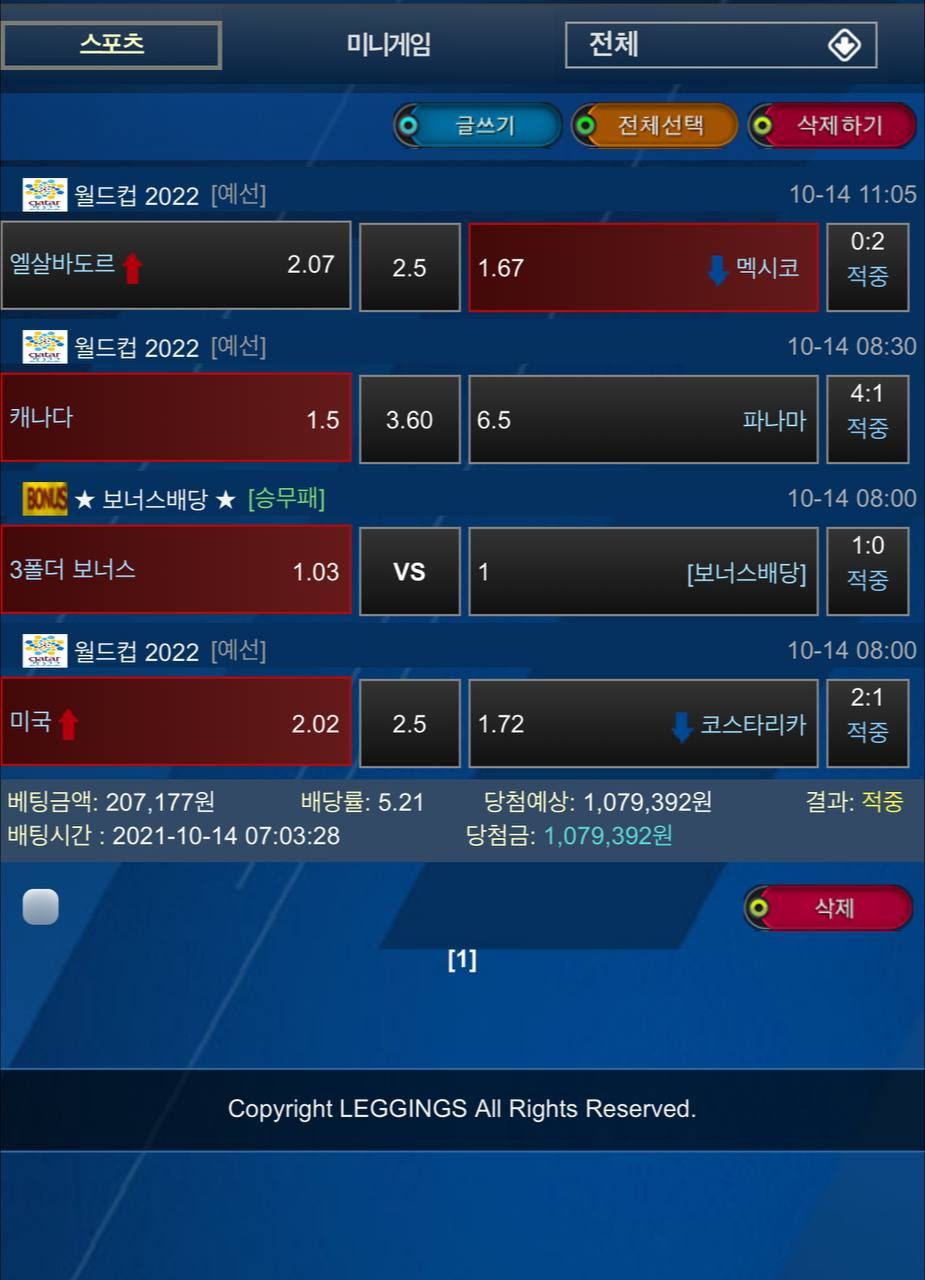Delete this bet slip with 삭제

coord(829,908)
